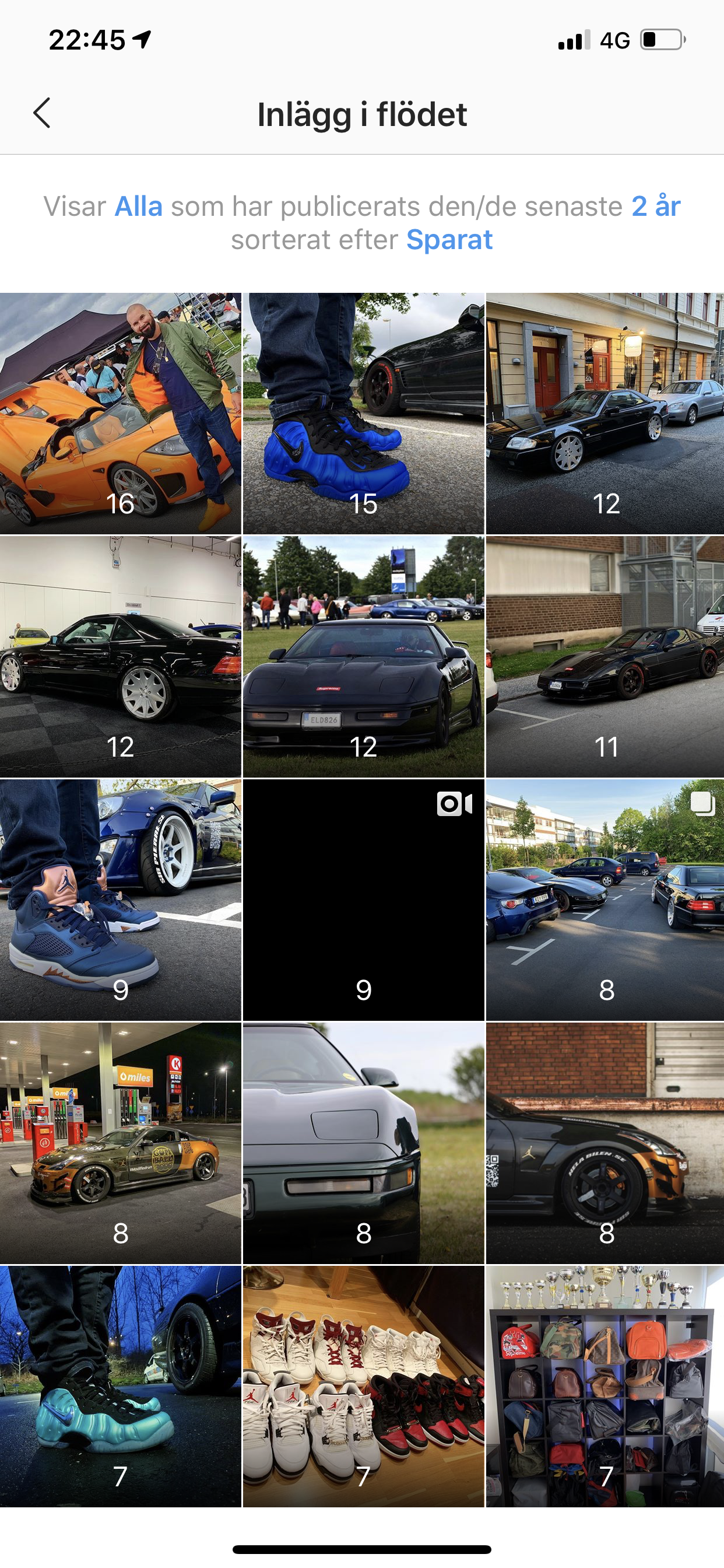This screenshot has height=1568, width=724.
Task: Open the black Mercedes by building post
Action: [x=604, y=414]
